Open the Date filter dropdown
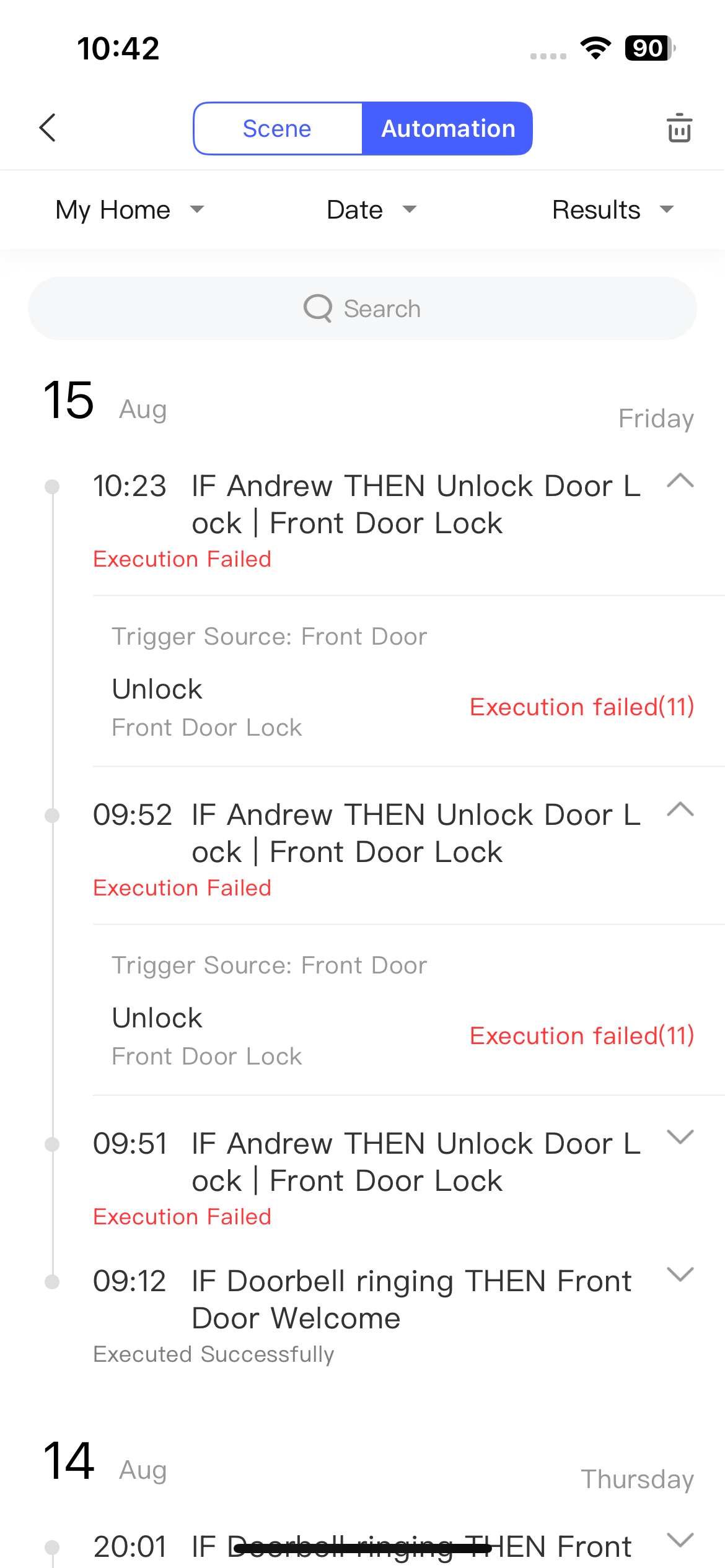The width and height of the screenshot is (725, 1568). (x=371, y=210)
